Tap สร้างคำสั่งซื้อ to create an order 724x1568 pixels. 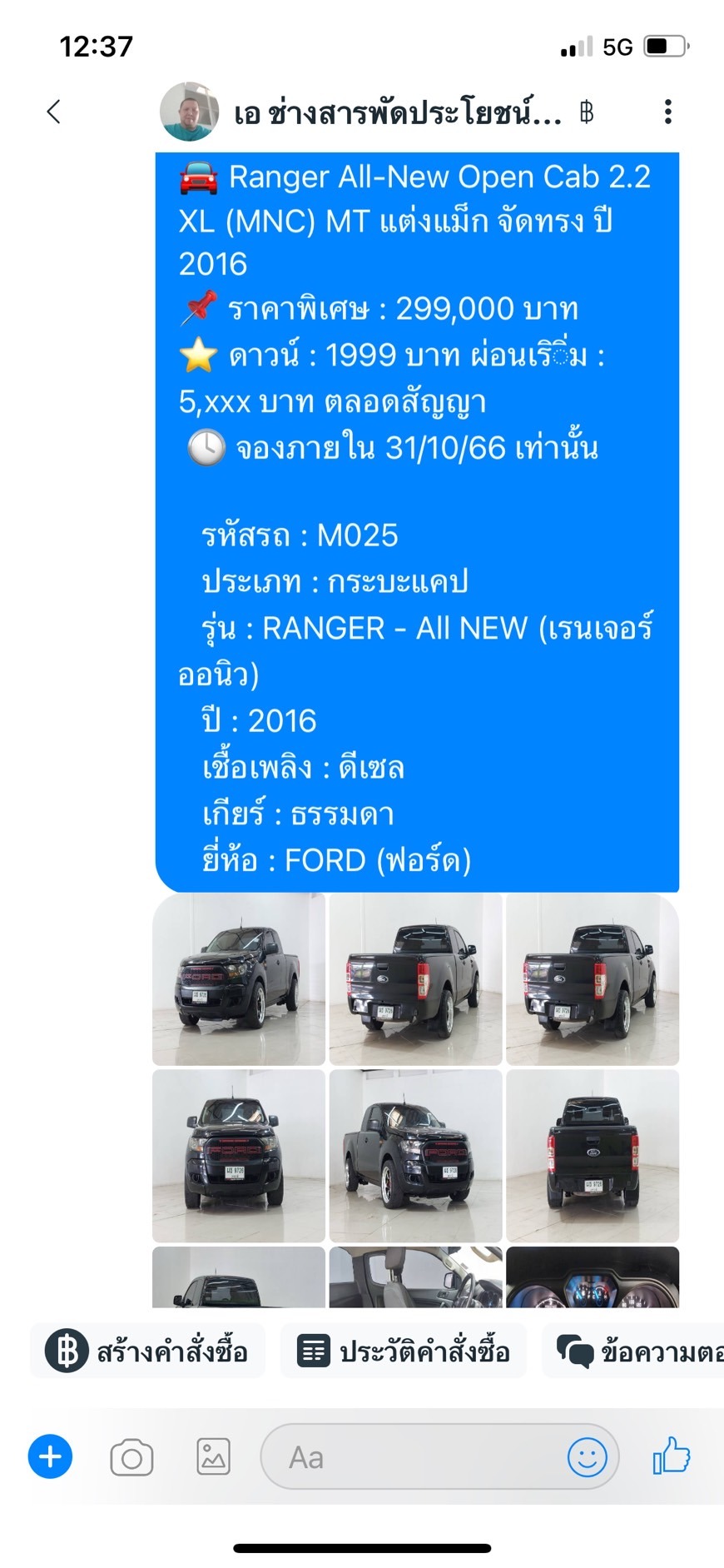point(148,1351)
